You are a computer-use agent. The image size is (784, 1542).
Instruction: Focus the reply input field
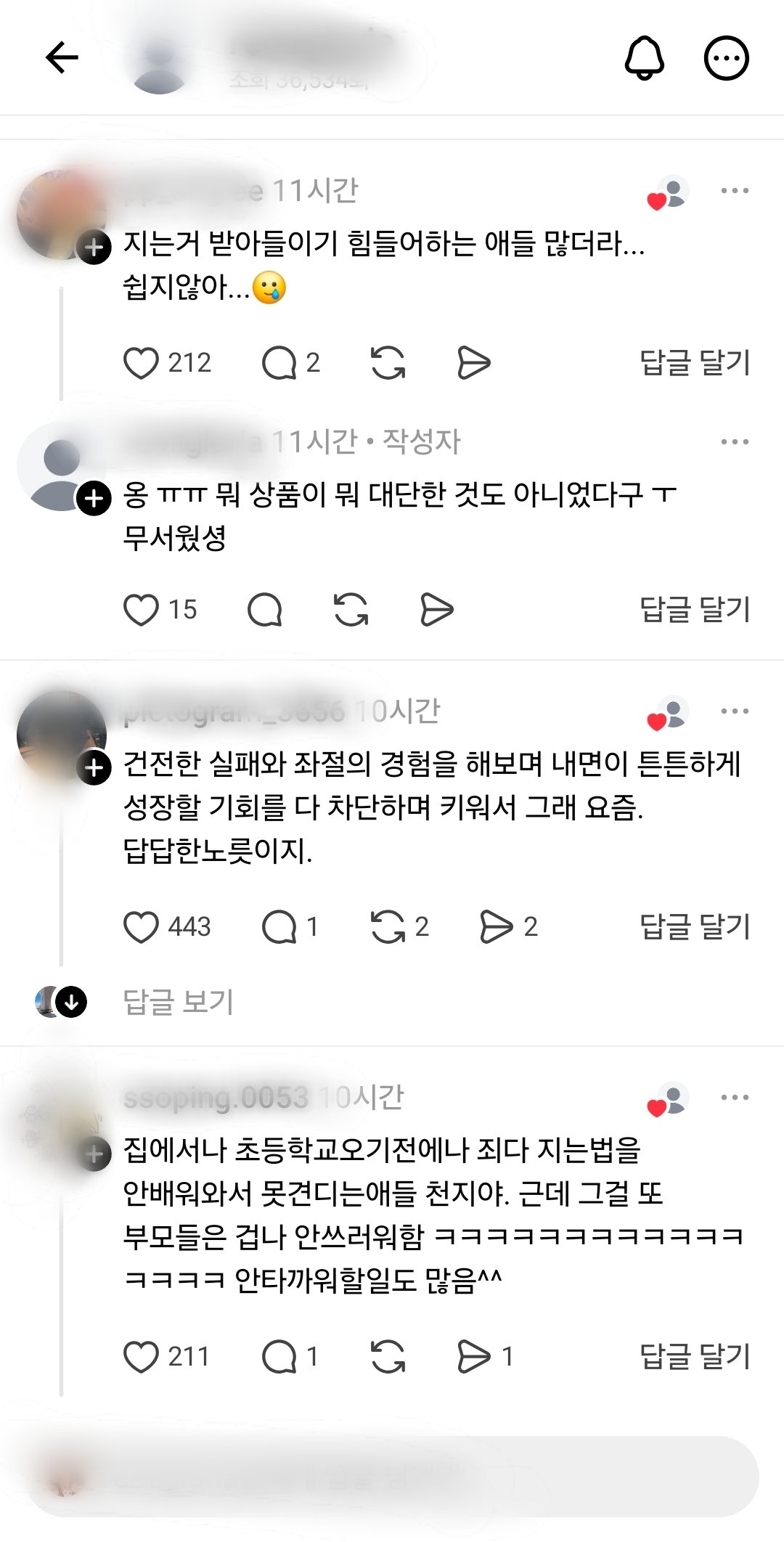(392, 1477)
